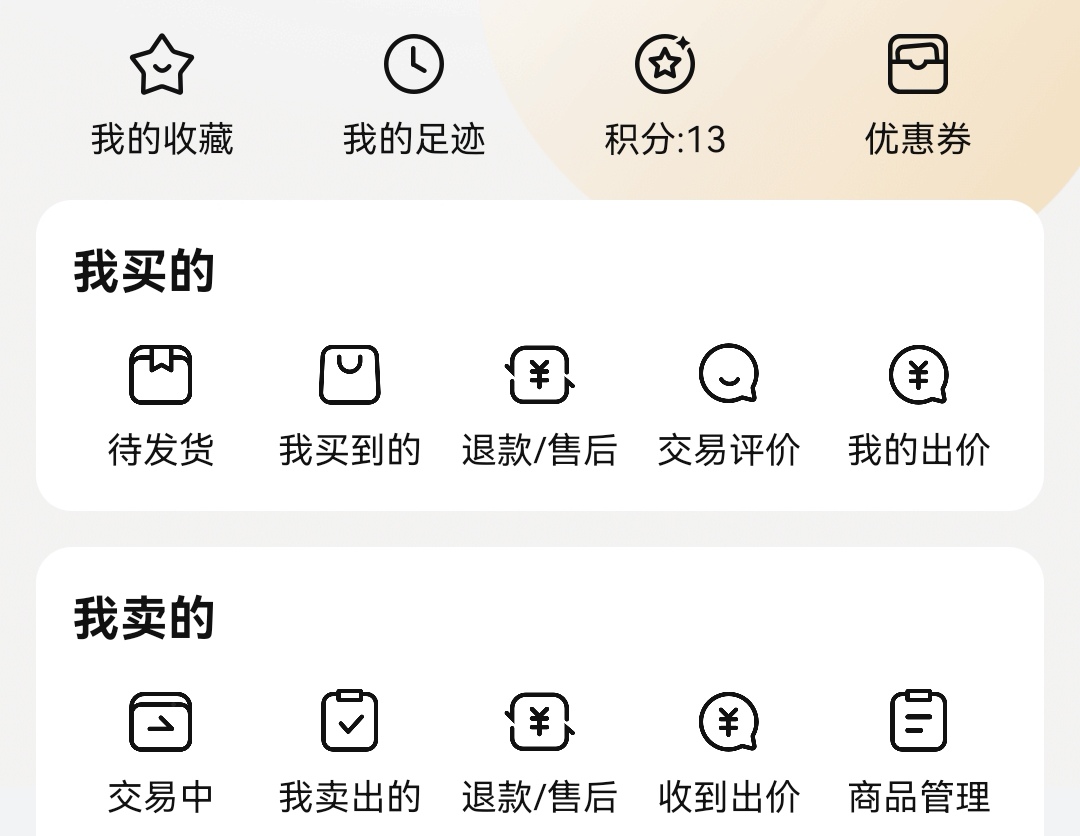
Task: Open 优惠券 coupons
Action: point(918,95)
